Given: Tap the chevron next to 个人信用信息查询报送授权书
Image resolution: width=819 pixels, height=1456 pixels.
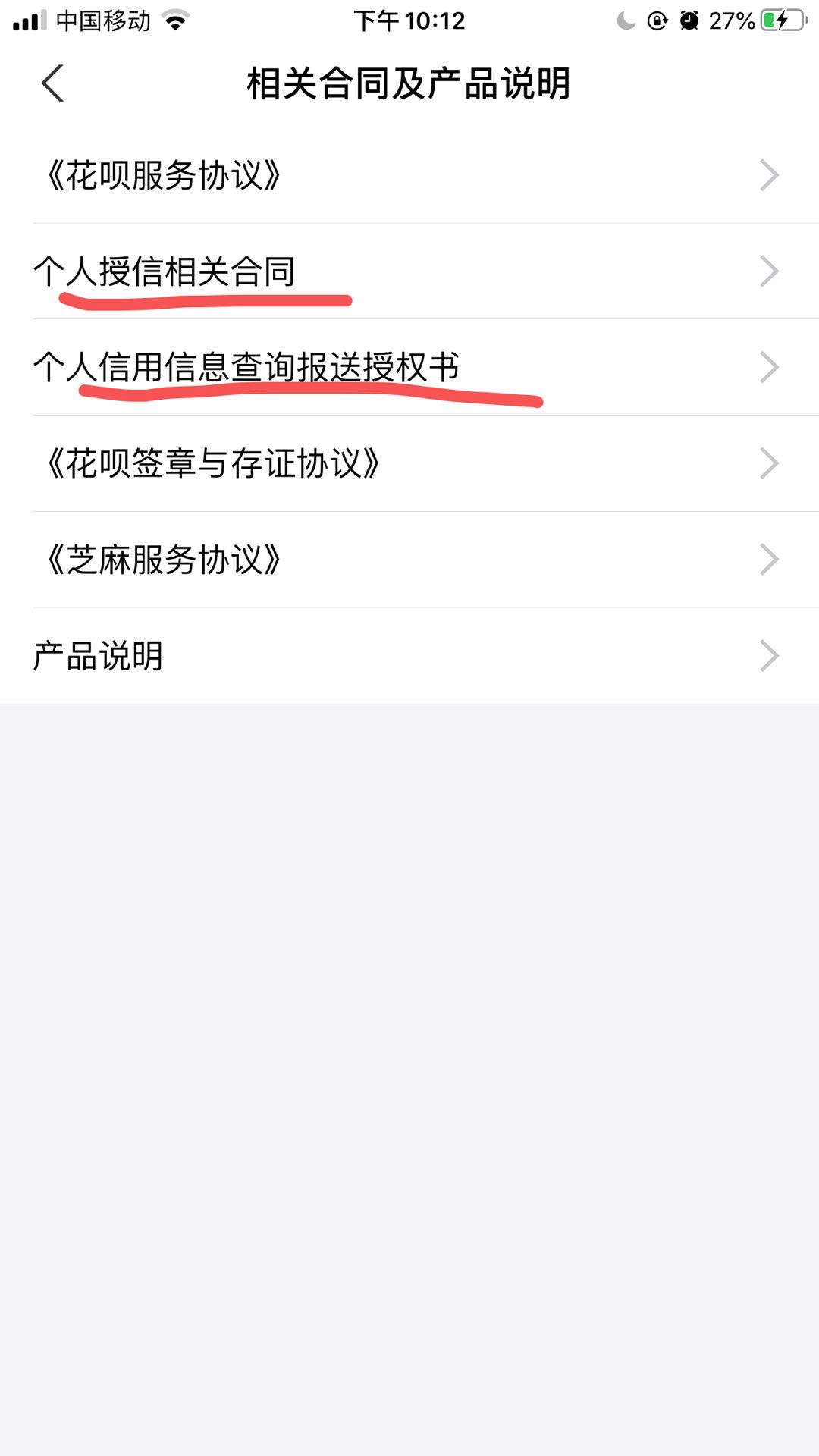Looking at the screenshot, I should [x=769, y=366].
